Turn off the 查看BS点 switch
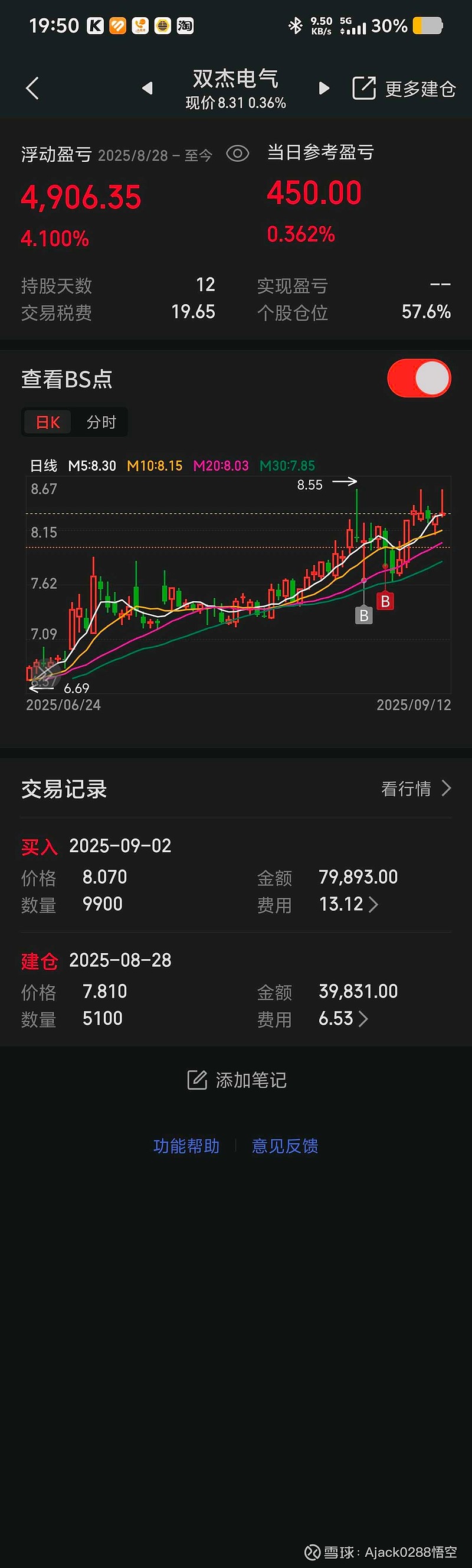The image size is (472, 1568). [419, 378]
